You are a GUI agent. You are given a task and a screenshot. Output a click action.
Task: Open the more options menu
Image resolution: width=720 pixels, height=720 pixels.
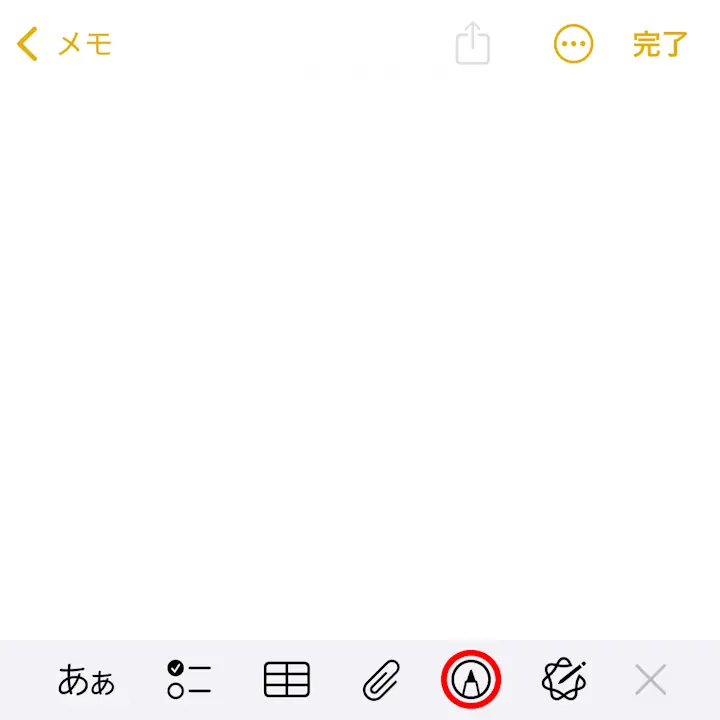[x=574, y=44]
